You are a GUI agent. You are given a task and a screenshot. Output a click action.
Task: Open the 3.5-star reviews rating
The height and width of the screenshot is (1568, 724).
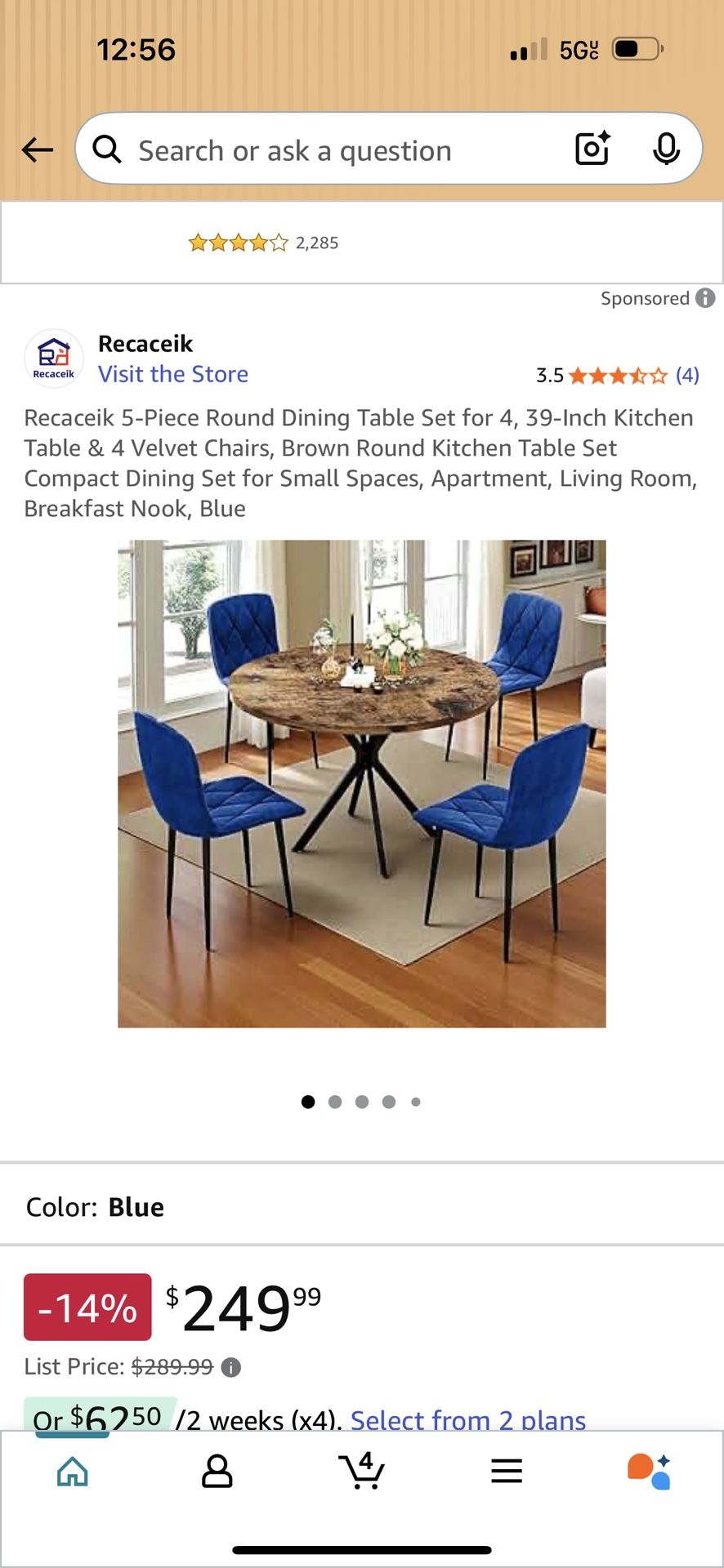[618, 375]
